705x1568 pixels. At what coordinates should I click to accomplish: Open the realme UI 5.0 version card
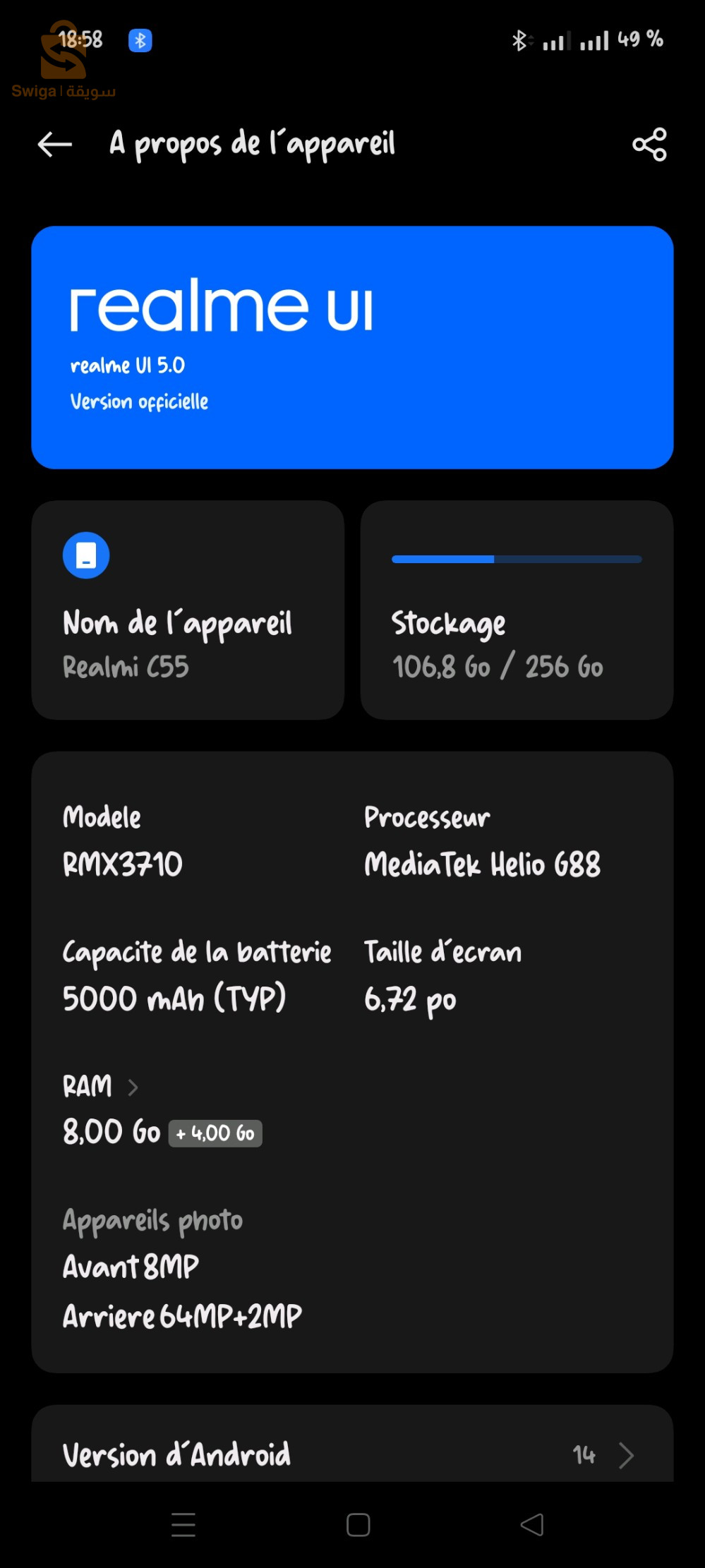pos(352,347)
